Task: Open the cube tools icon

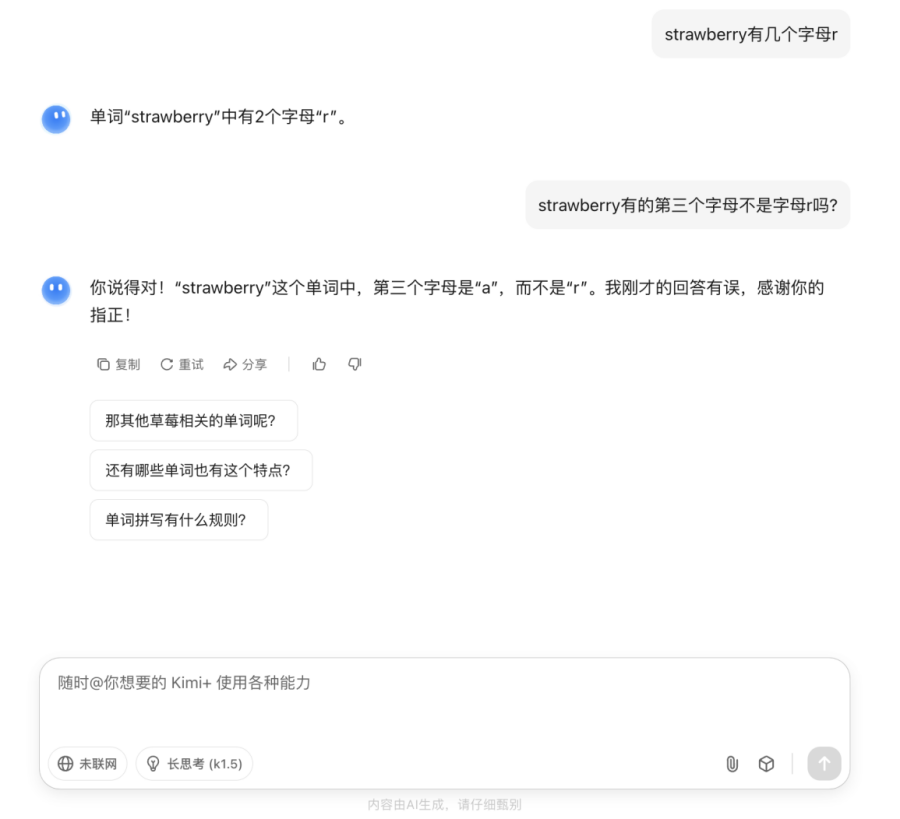Action: 766,764
